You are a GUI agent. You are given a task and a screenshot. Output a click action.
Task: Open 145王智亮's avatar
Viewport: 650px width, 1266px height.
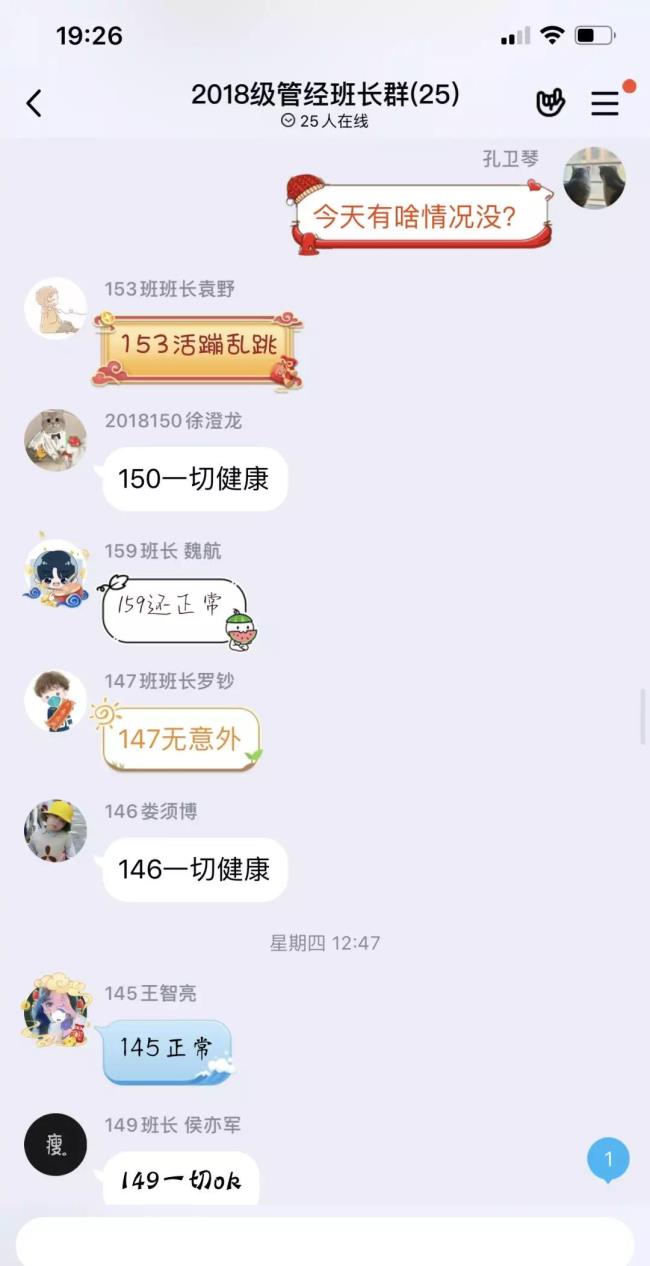(55, 1012)
